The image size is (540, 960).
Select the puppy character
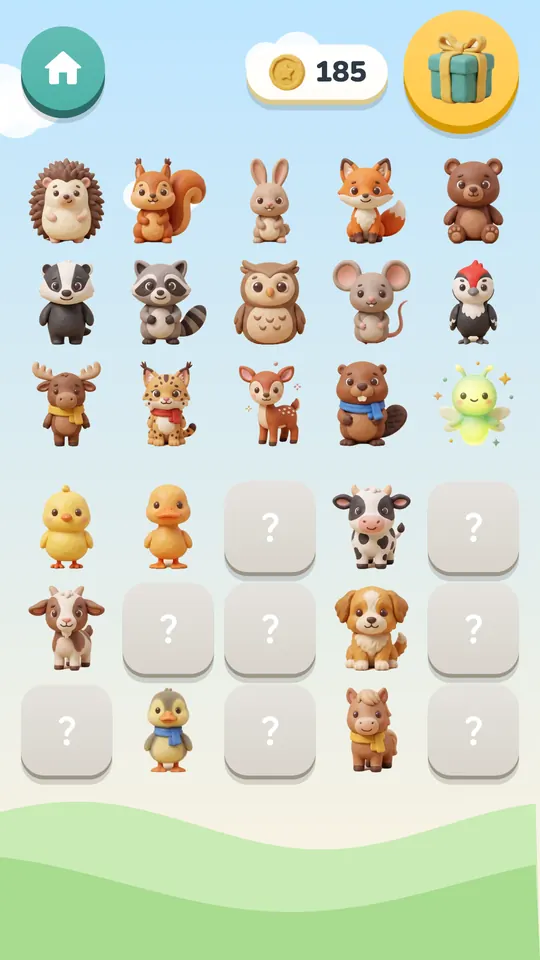tap(371, 628)
